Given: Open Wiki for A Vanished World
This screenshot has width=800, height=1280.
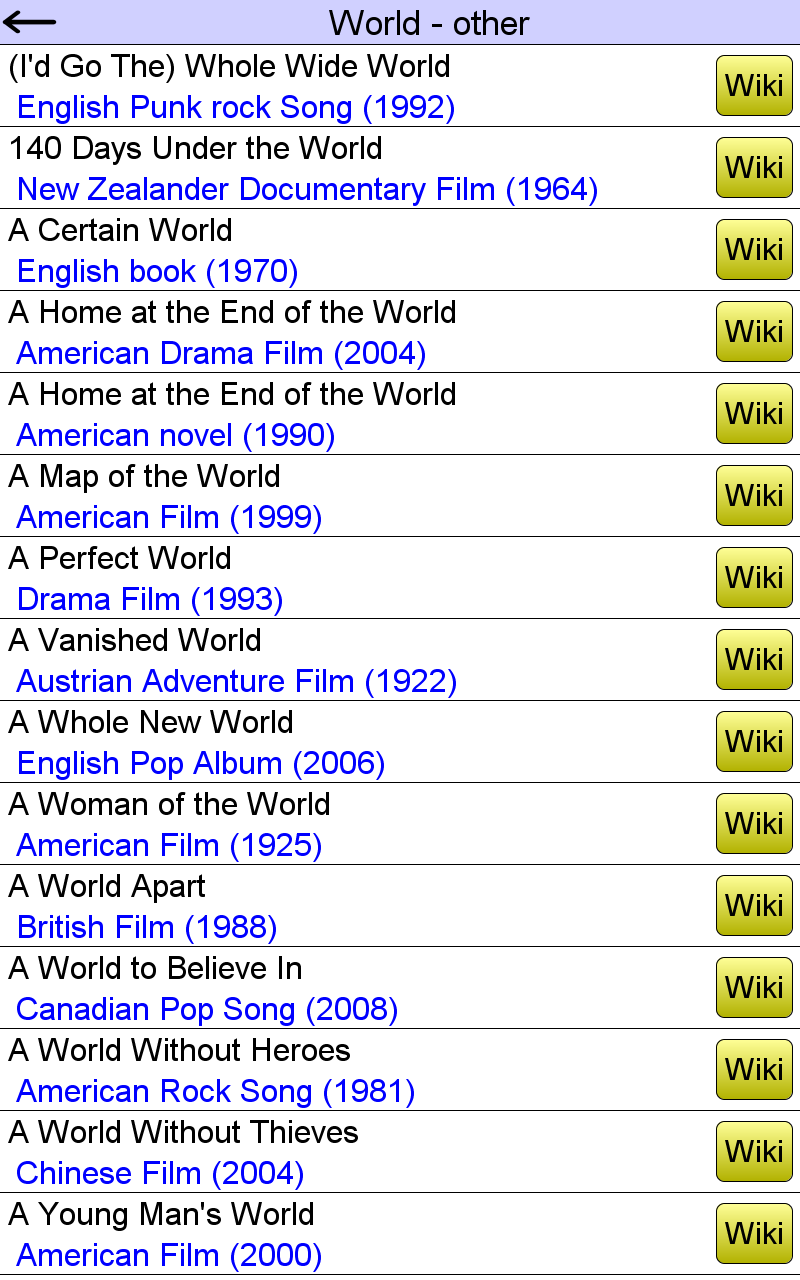Looking at the screenshot, I should (x=755, y=660).
